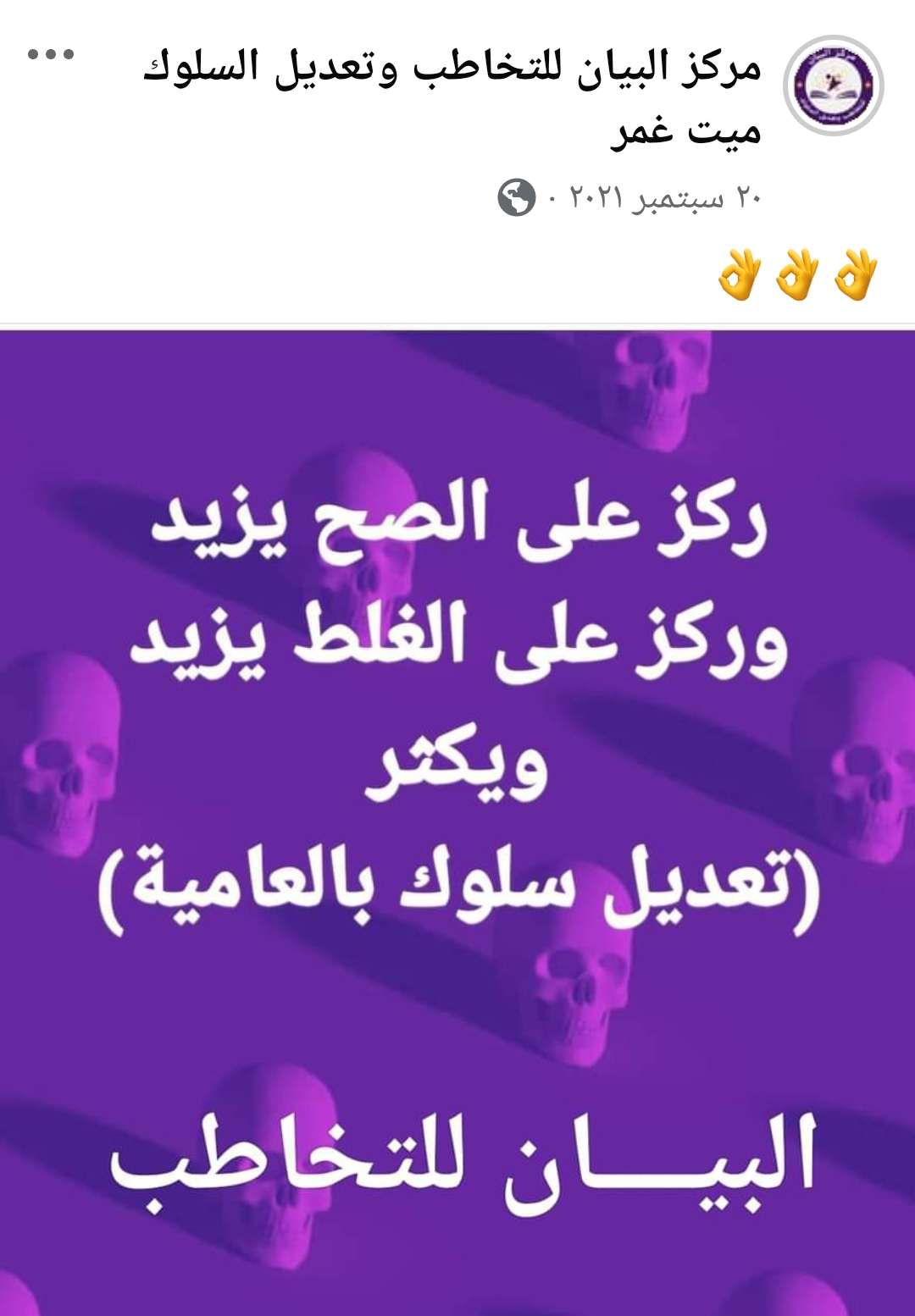Open the page's profile picture
This screenshot has width=915, height=1316.
pos(834,86)
